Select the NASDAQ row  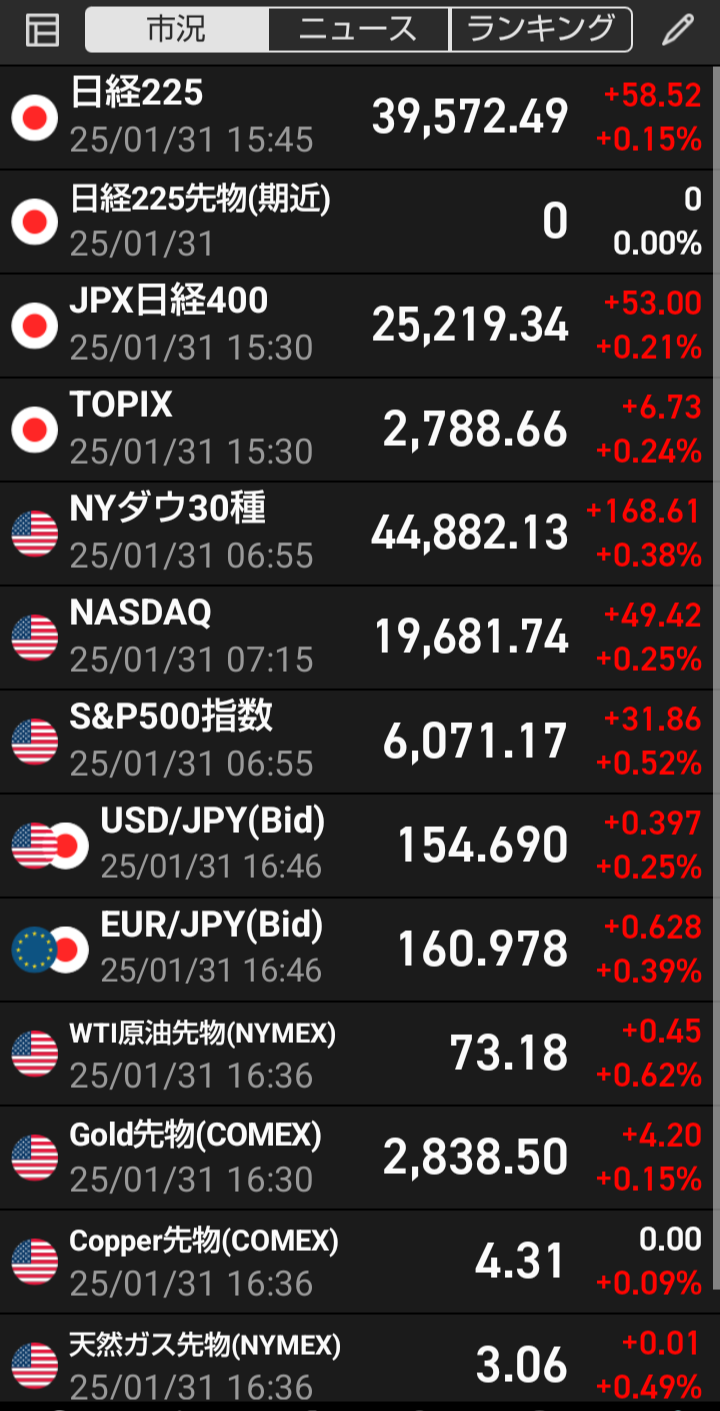pyautogui.click(x=356, y=638)
